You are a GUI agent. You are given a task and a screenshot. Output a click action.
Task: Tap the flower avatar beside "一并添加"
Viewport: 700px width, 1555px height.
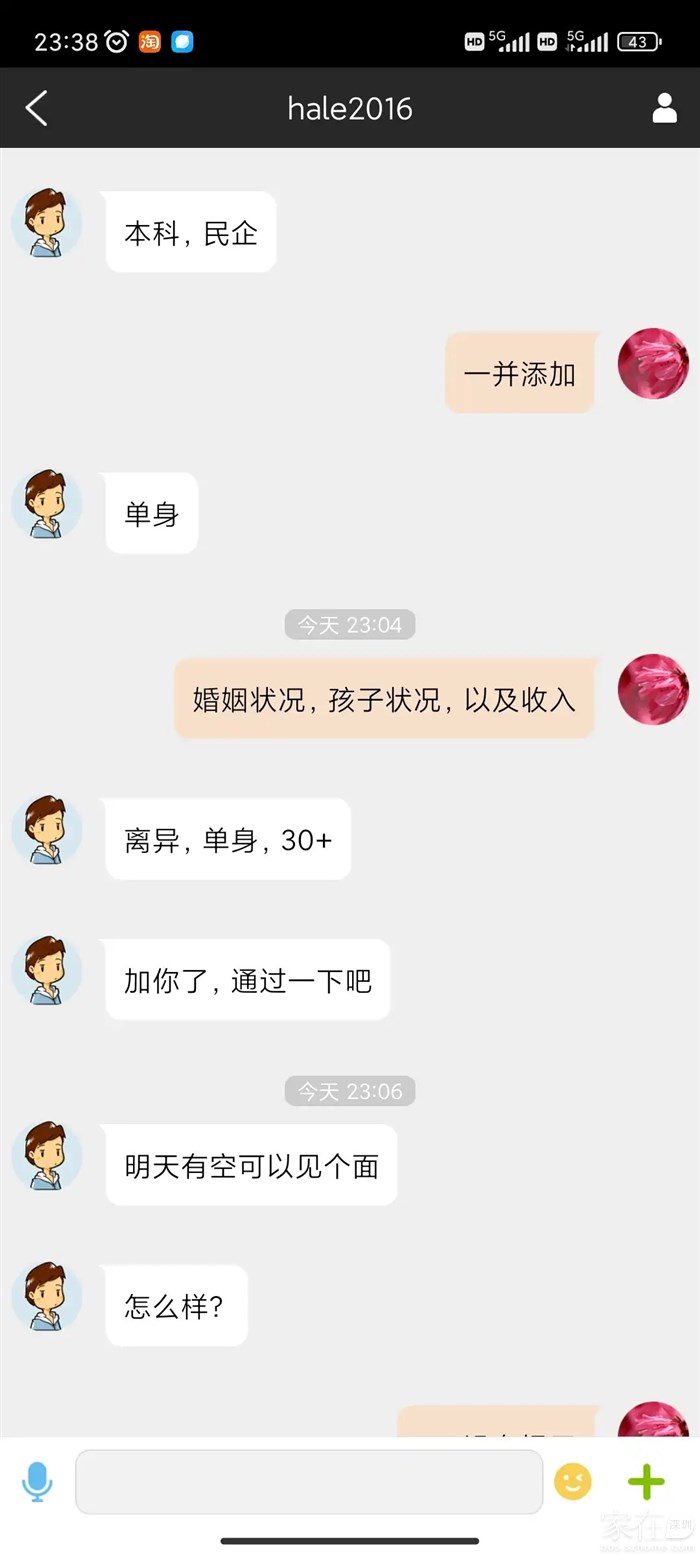(653, 362)
